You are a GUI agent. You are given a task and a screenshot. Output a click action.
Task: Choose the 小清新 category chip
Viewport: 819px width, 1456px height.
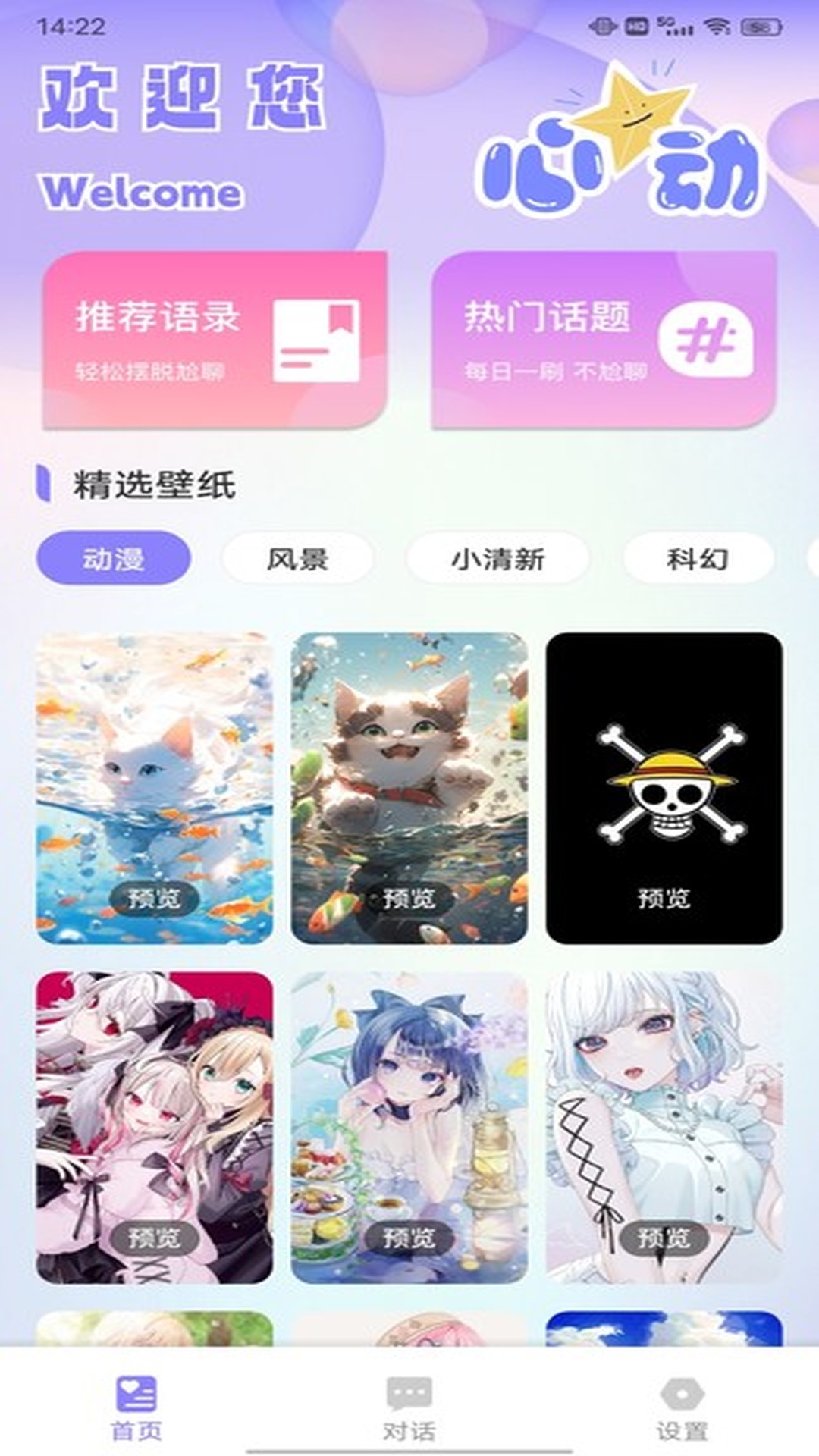click(498, 559)
